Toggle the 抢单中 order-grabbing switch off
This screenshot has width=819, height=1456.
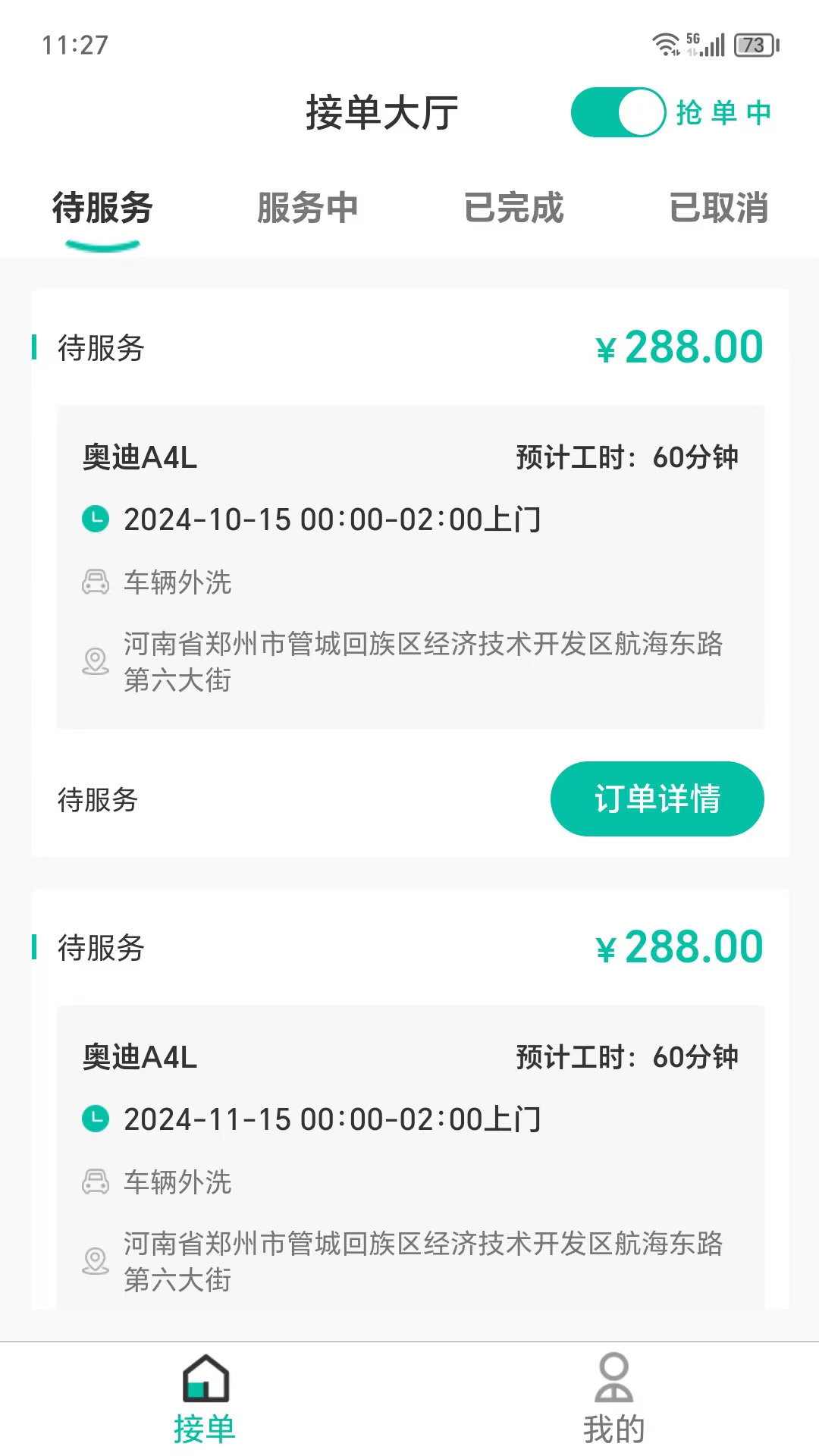620,112
